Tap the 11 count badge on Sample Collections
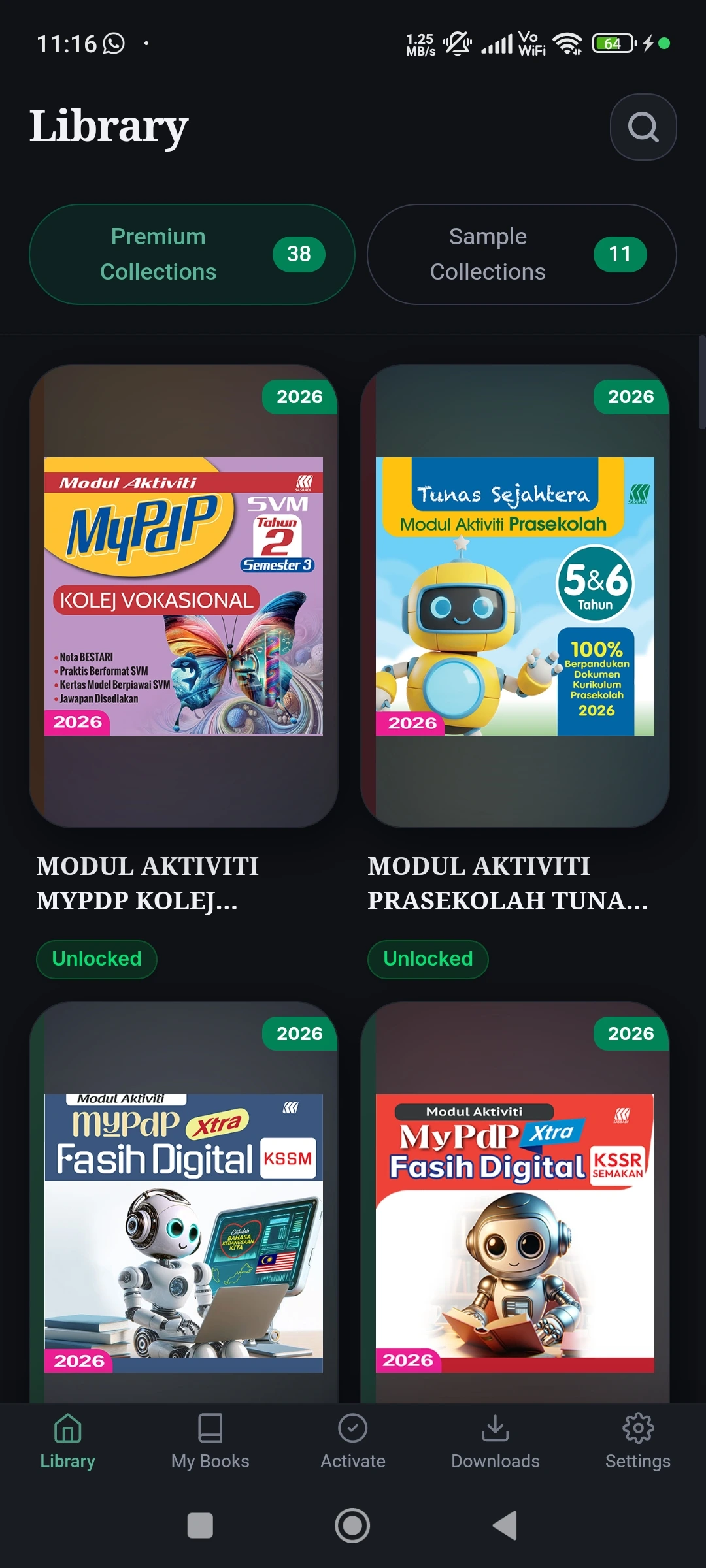Screen dimensions: 706x1568 [x=620, y=254]
